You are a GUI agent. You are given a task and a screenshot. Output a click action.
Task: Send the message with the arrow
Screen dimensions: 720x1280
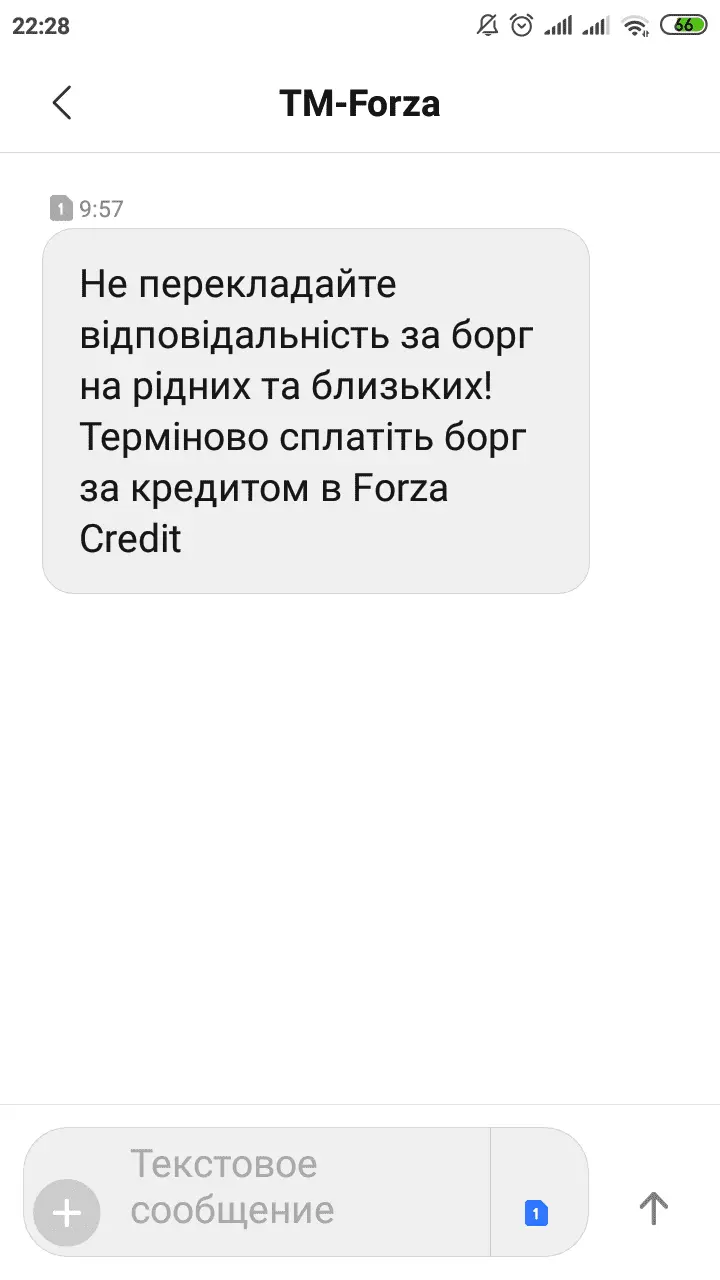point(653,1208)
